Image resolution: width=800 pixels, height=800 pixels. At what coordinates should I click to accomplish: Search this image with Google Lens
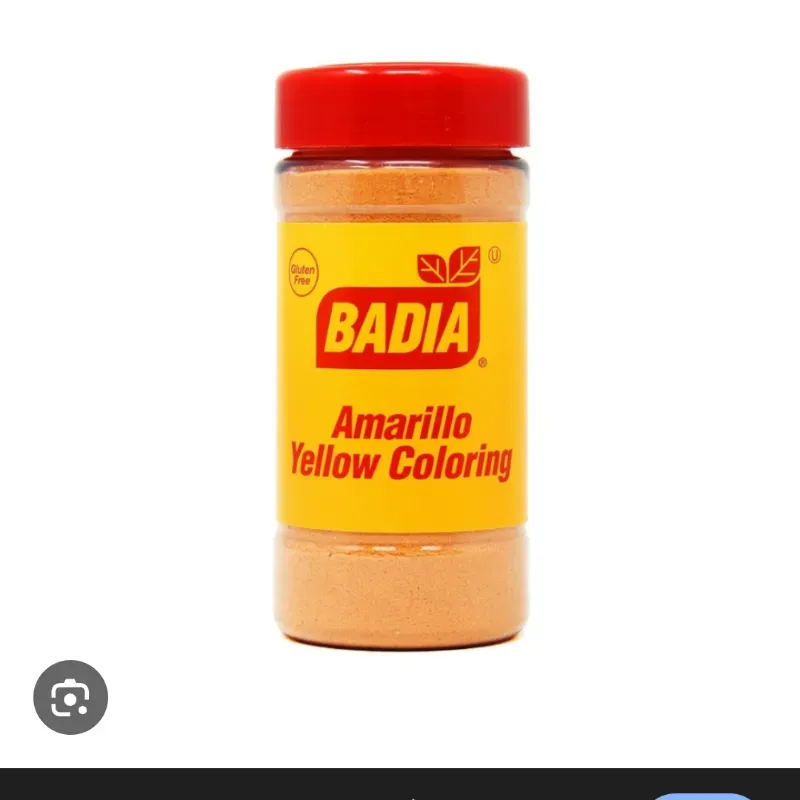[70, 697]
